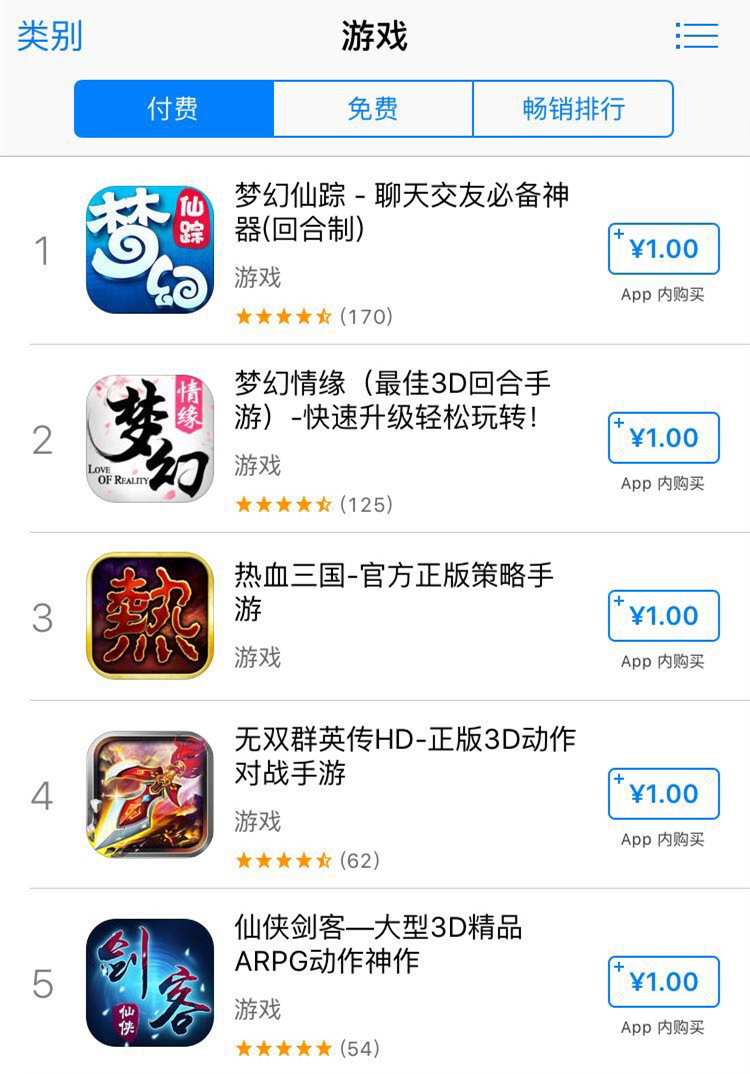This screenshot has height=1074, width=750.
Task: Buy 热血三国 for ¥1.00
Action: (x=664, y=616)
